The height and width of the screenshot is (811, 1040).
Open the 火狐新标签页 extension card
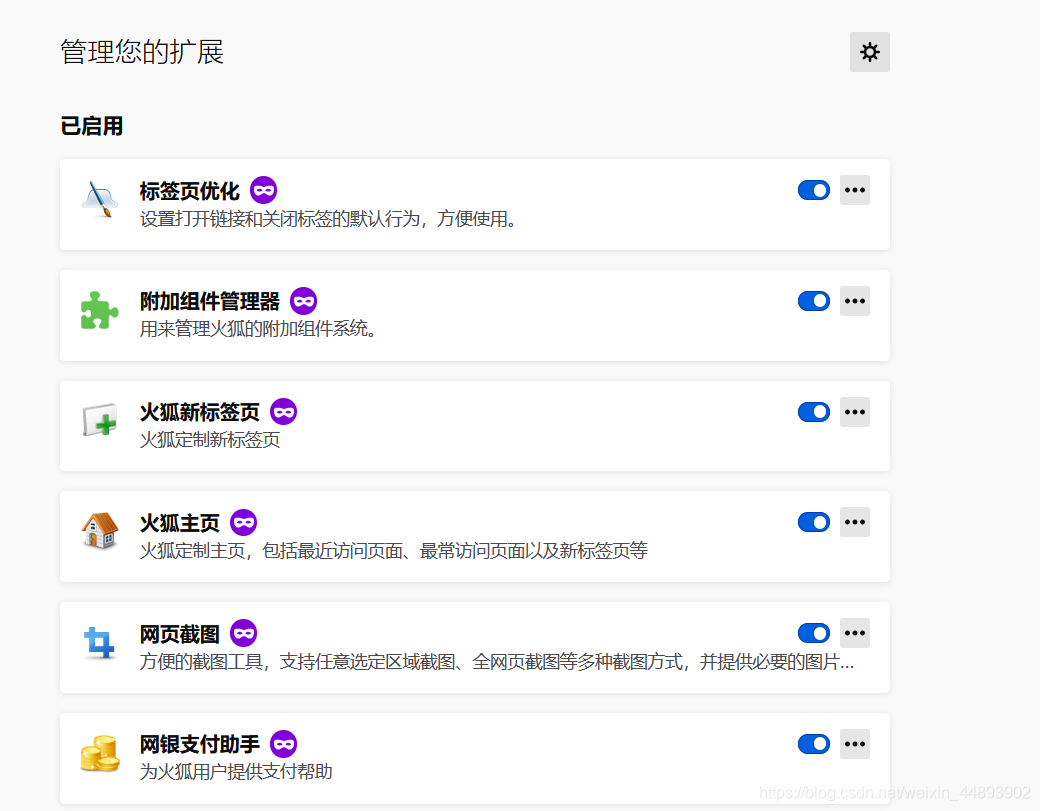199,412
